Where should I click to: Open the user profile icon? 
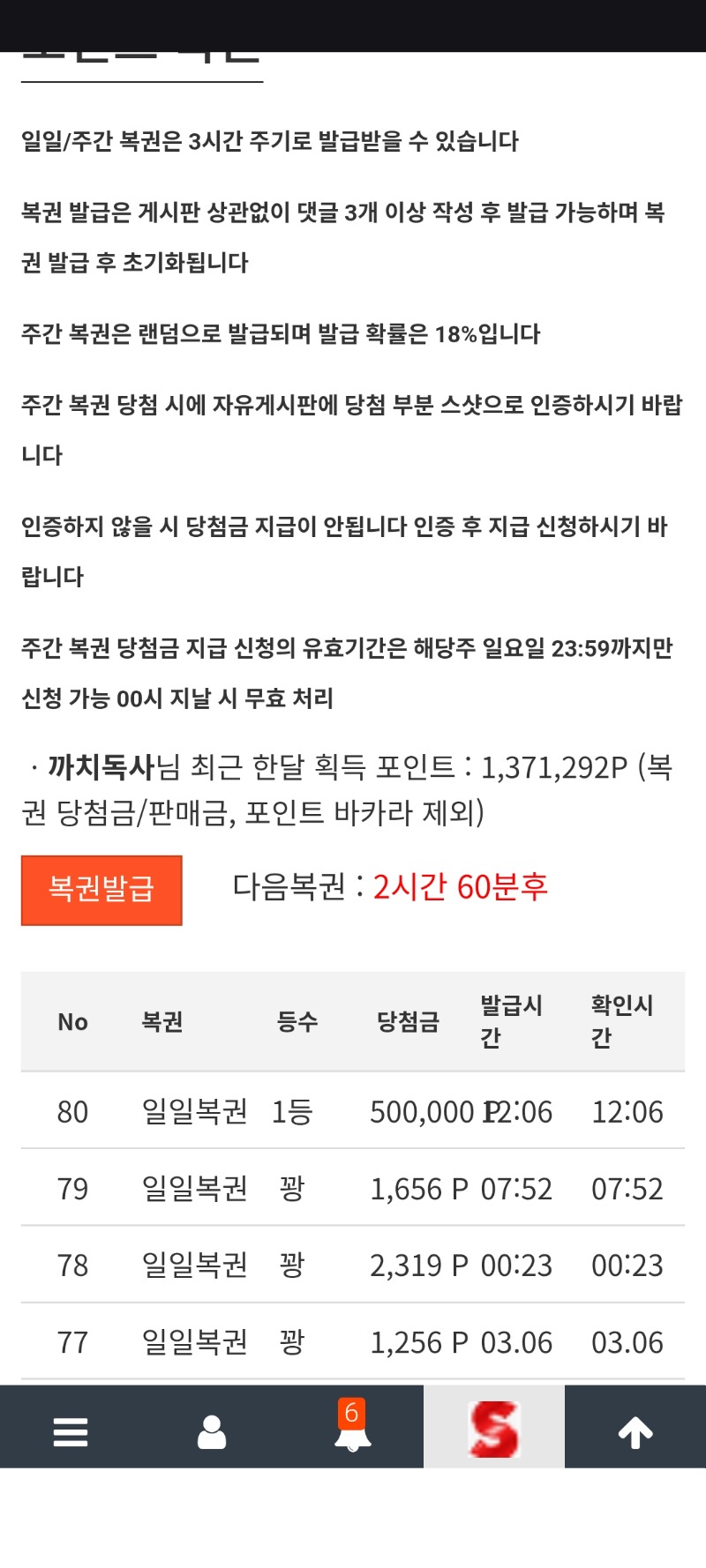tap(212, 1431)
